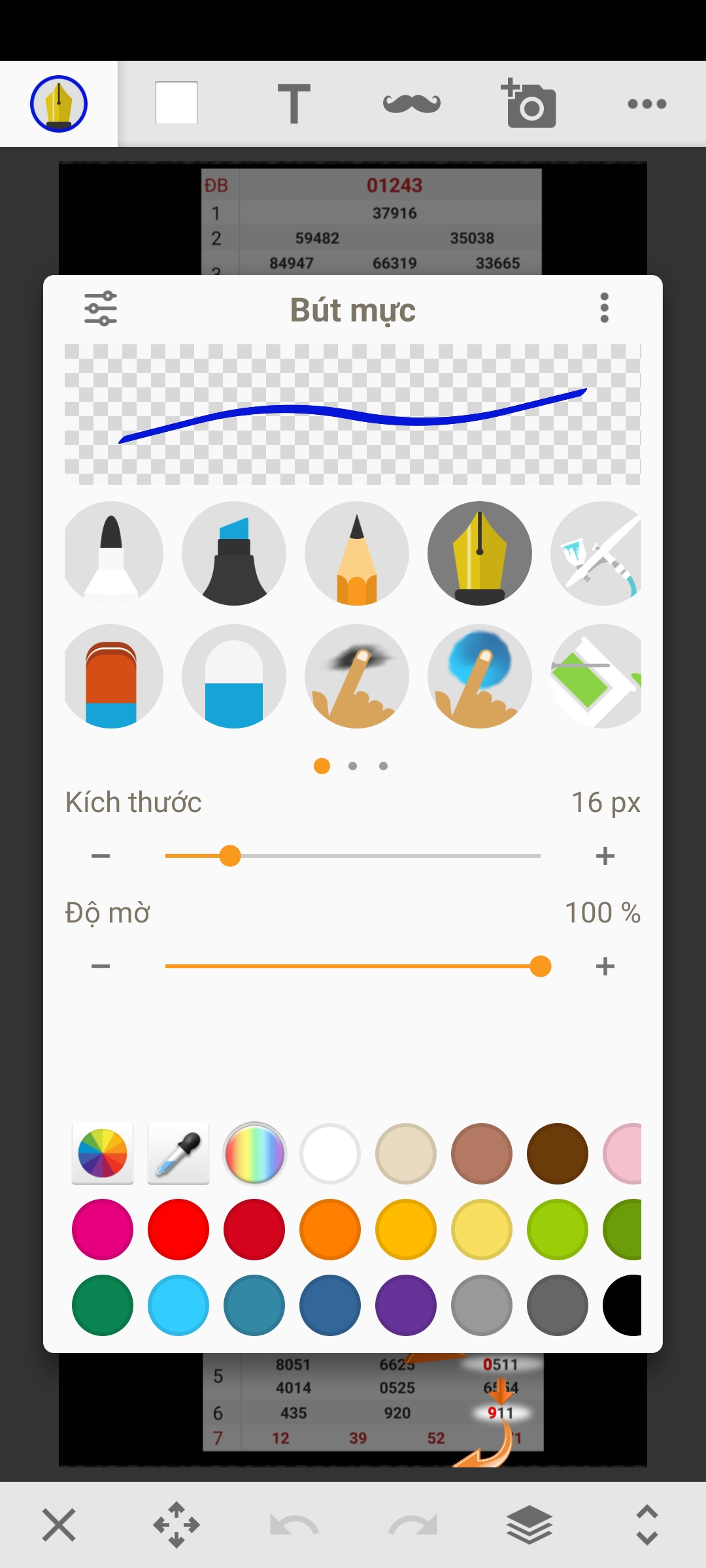Open the Bút mực overflow menu
This screenshot has height=1568, width=706.
click(604, 308)
